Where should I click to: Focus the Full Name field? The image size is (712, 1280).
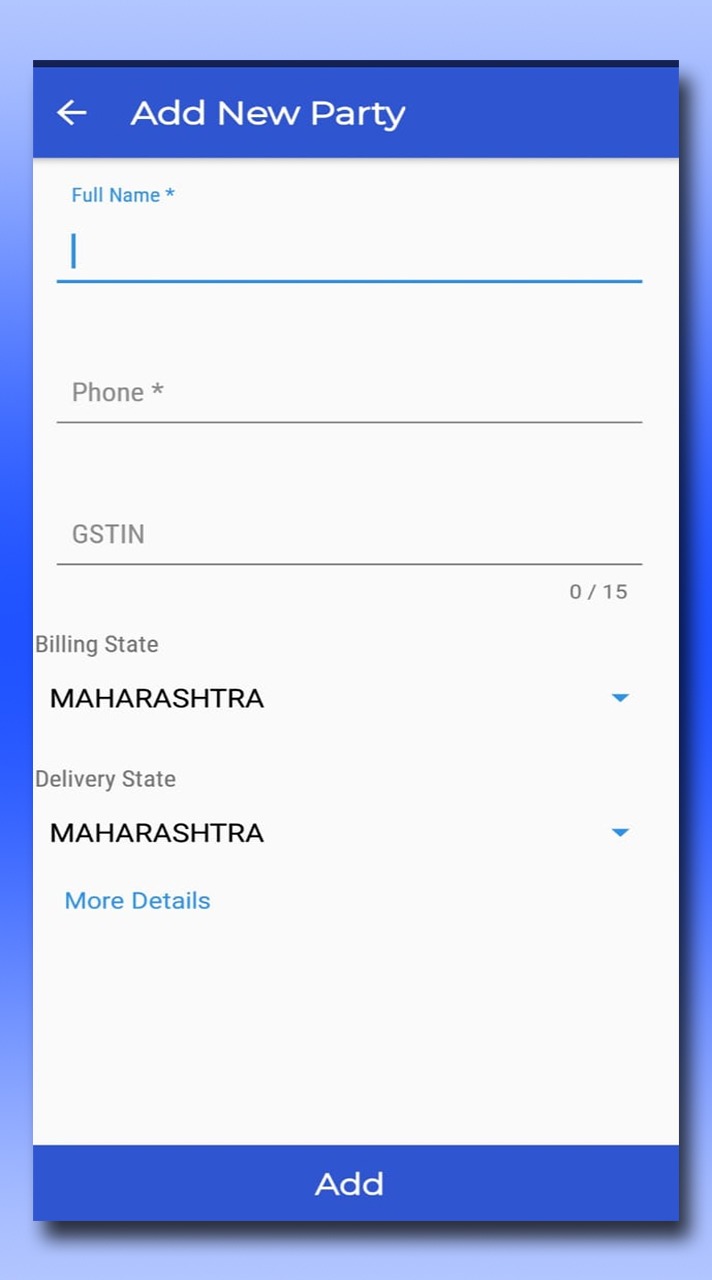point(349,251)
